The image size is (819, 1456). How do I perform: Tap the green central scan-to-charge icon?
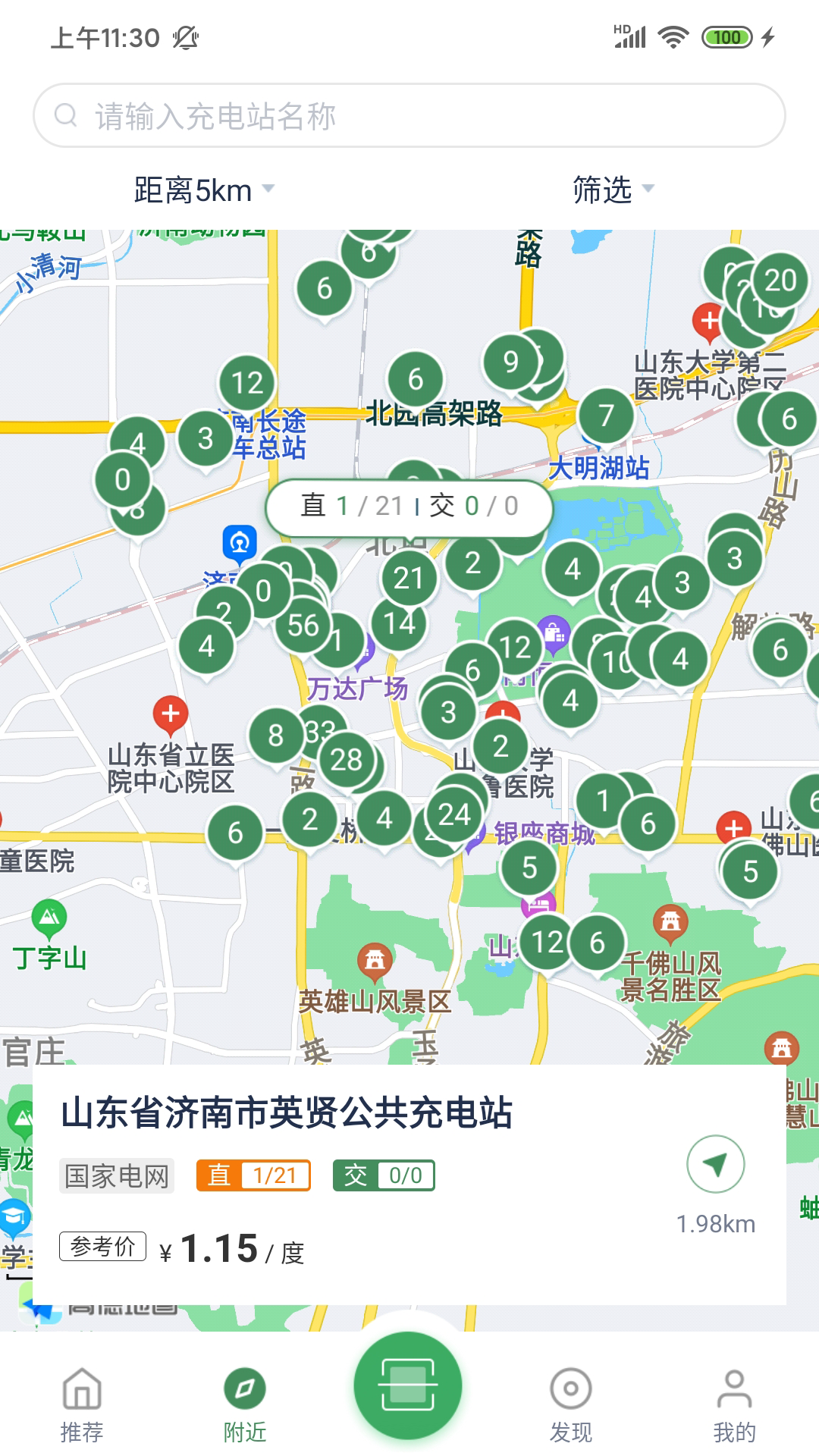point(408,1384)
